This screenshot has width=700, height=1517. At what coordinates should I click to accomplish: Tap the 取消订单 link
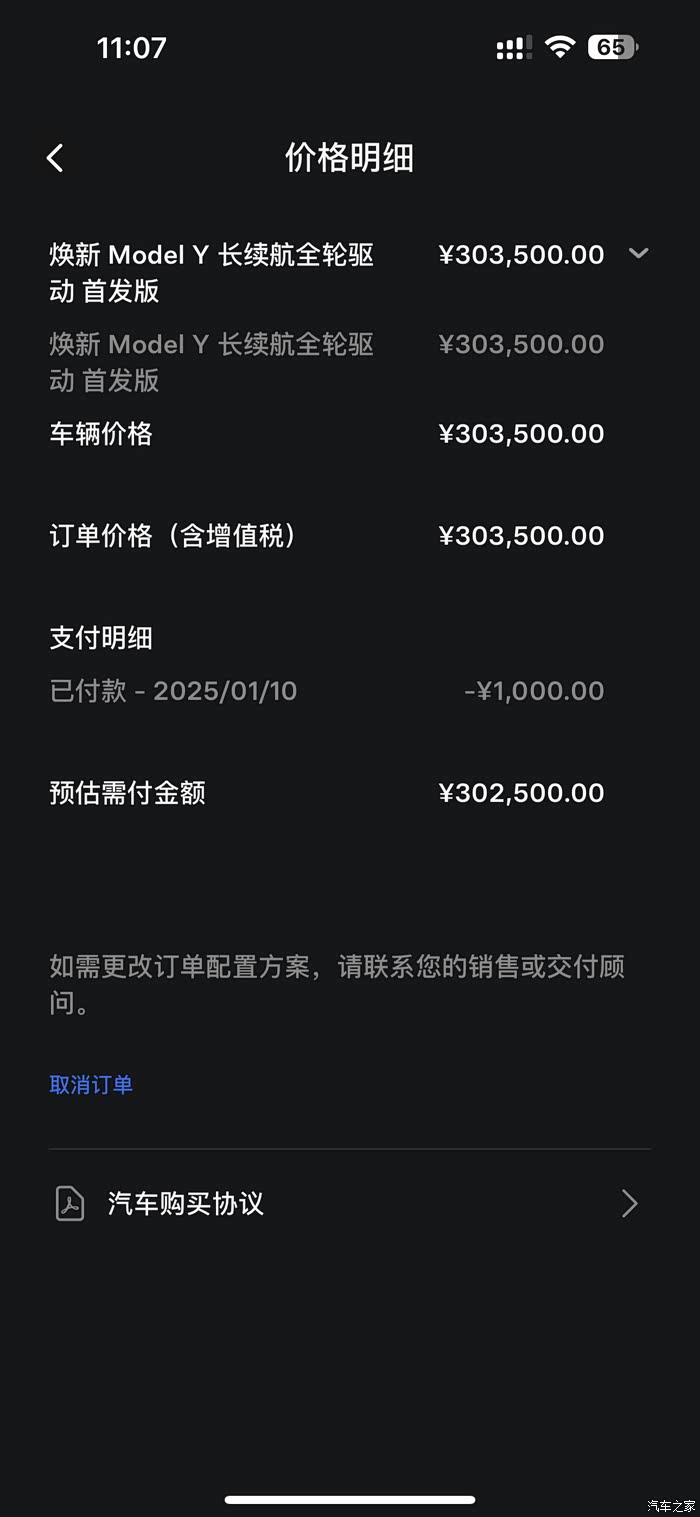pyautogui.click(x=91, y=1085)
